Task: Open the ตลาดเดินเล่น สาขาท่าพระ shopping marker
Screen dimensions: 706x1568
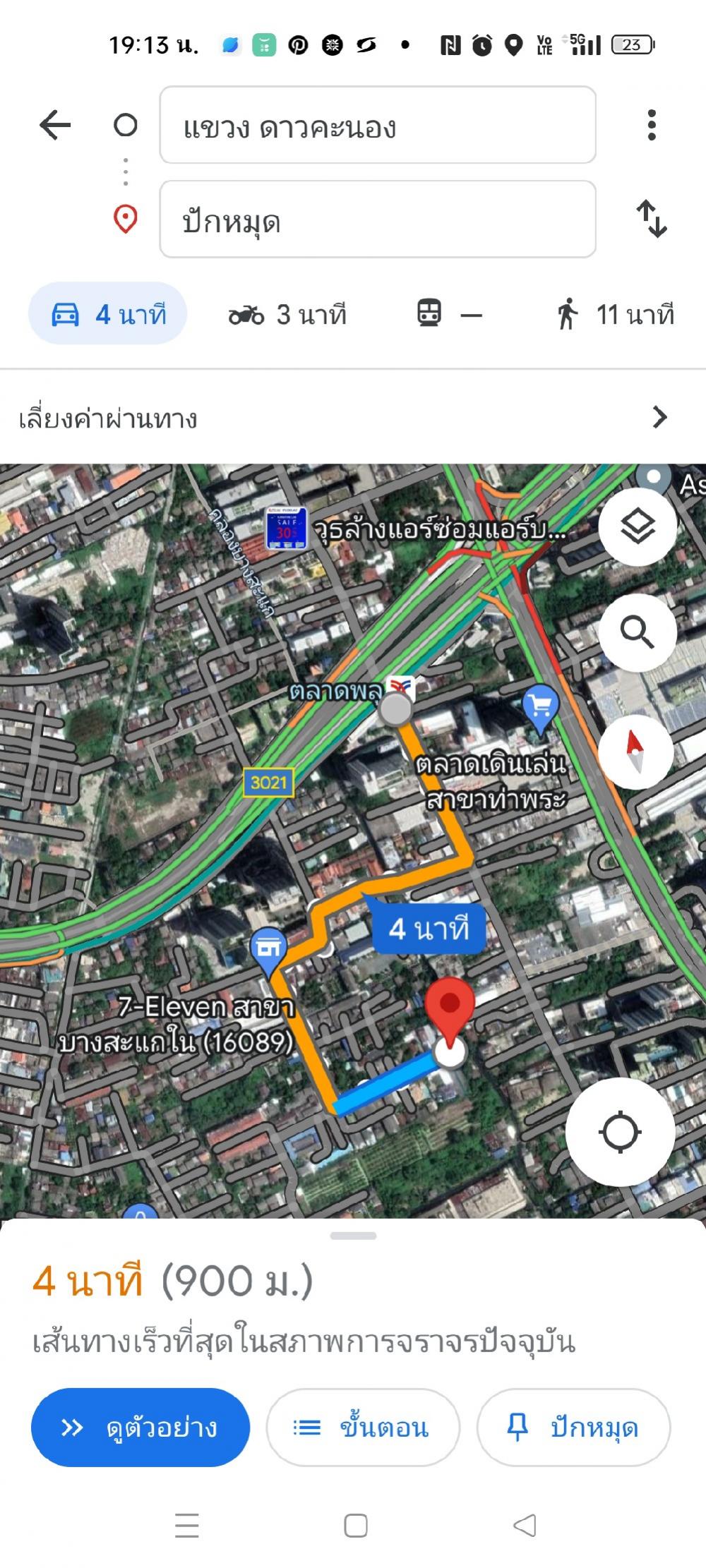Action: tap(541, 707)
